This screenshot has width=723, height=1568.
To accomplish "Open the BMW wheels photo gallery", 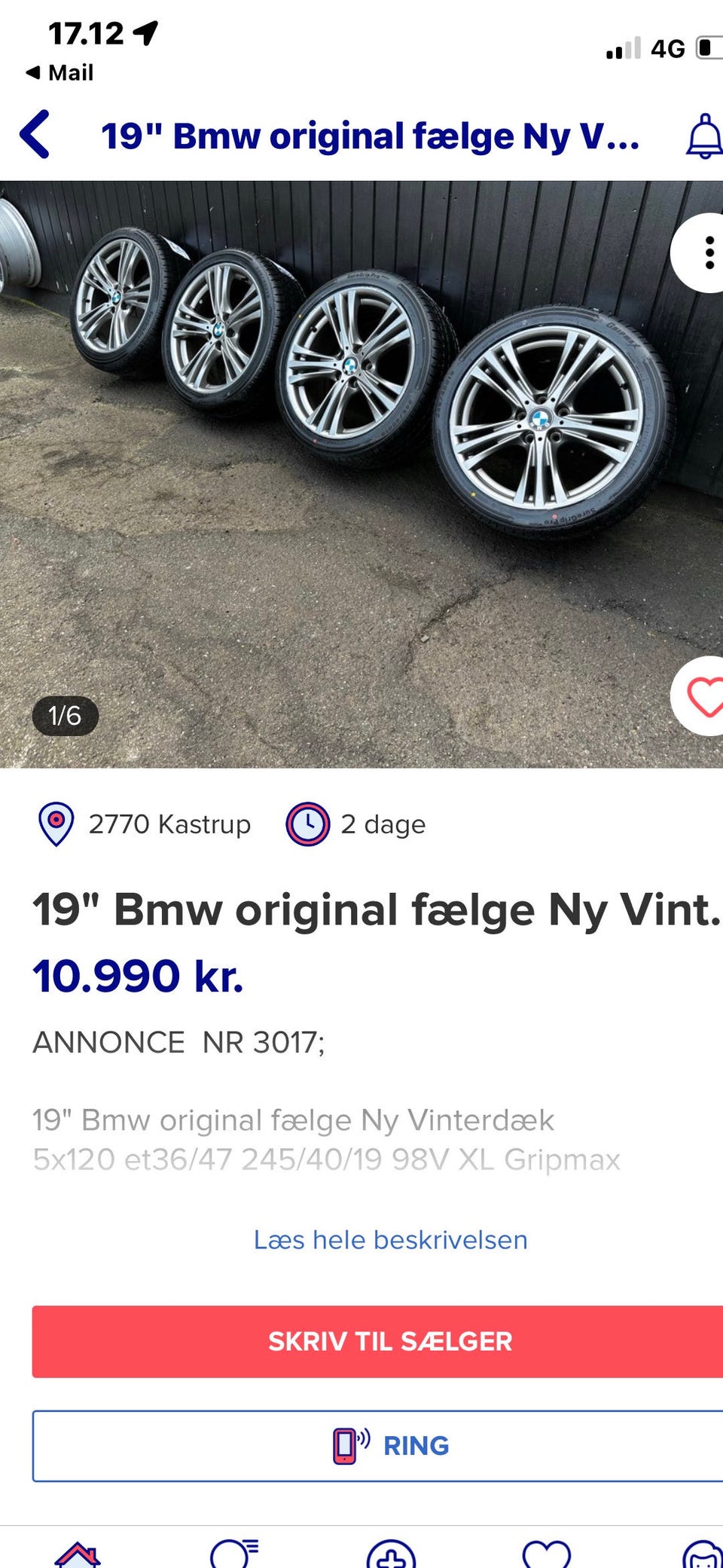I will click(x=361, y=475).
